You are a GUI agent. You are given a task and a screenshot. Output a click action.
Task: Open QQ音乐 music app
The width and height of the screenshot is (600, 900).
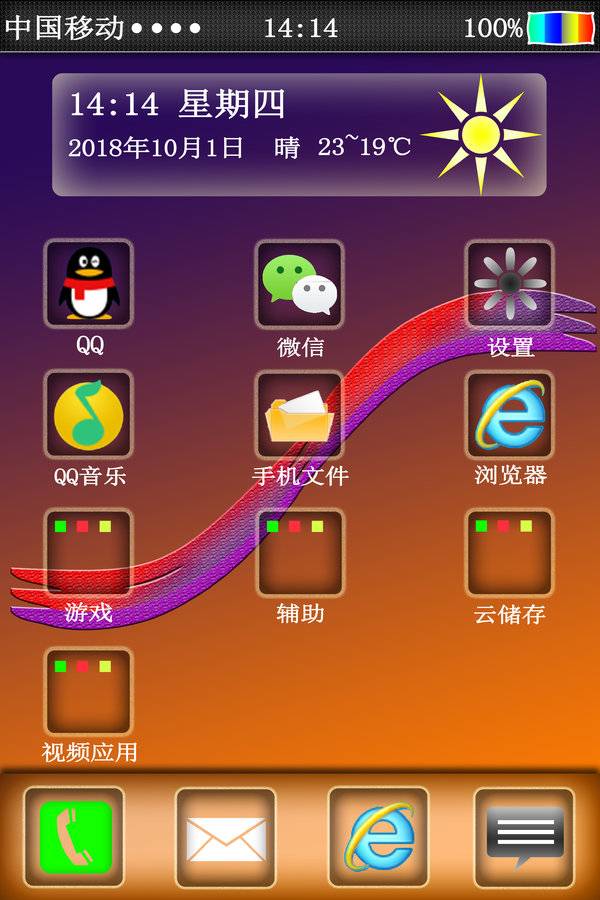pos(88,415)
